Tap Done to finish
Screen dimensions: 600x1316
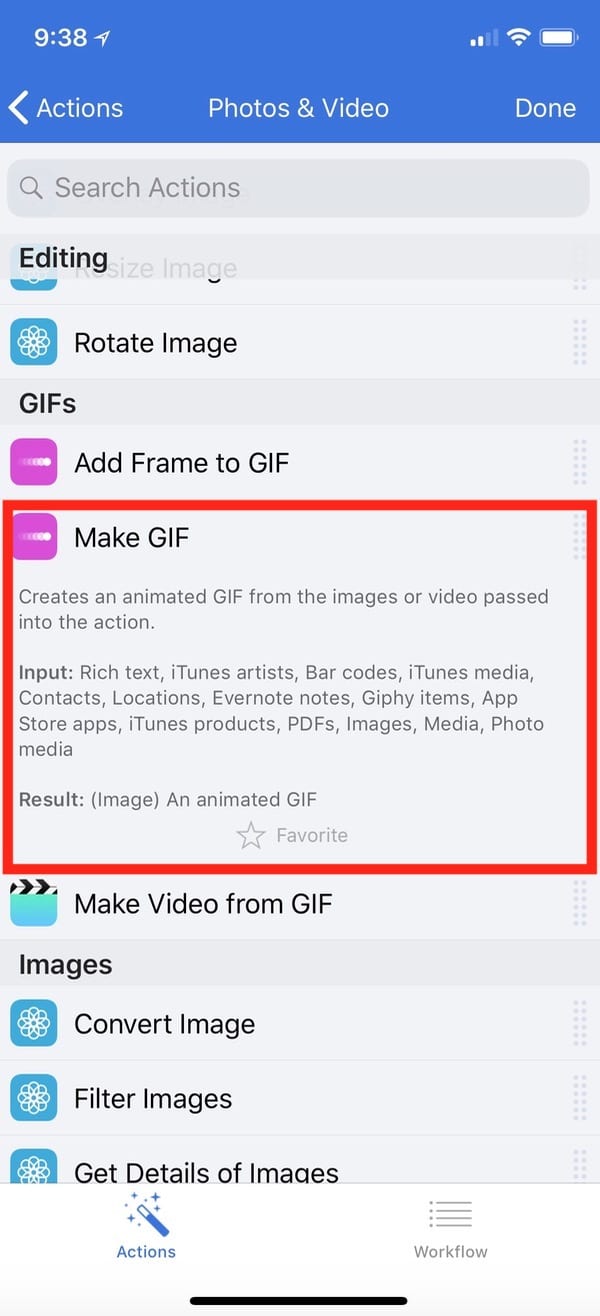click(545, 108)
